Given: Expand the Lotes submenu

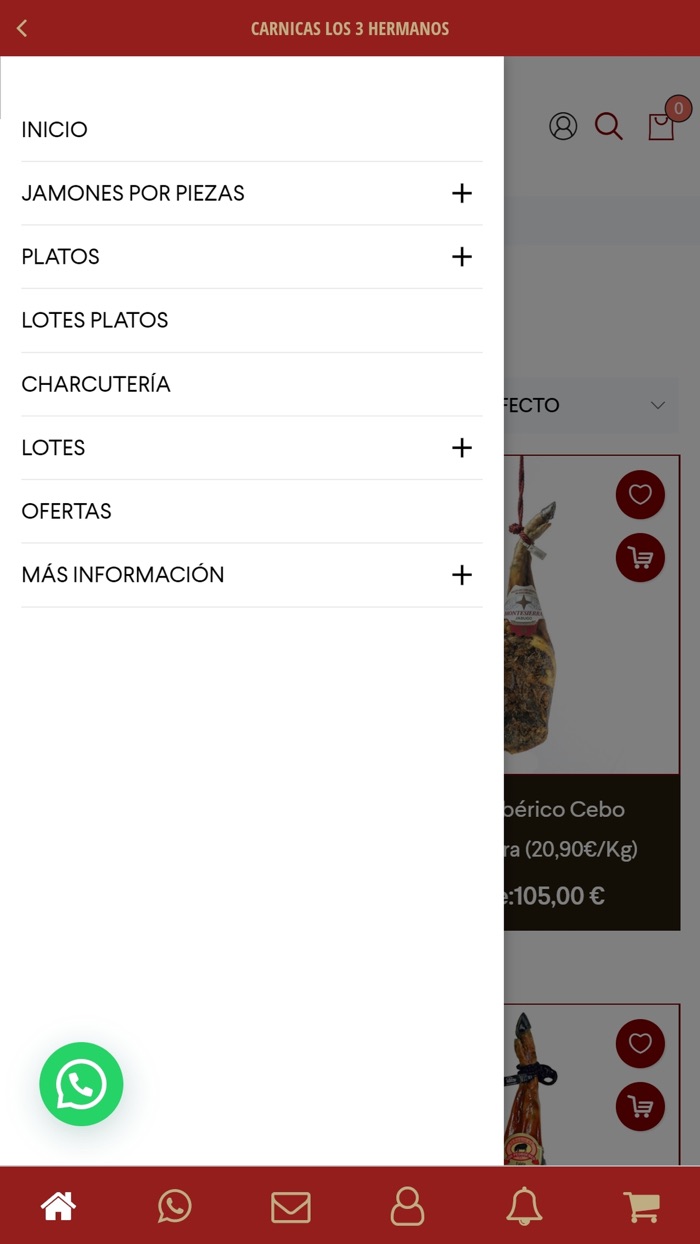Looking at the screenshot, I should click(461, 448).
